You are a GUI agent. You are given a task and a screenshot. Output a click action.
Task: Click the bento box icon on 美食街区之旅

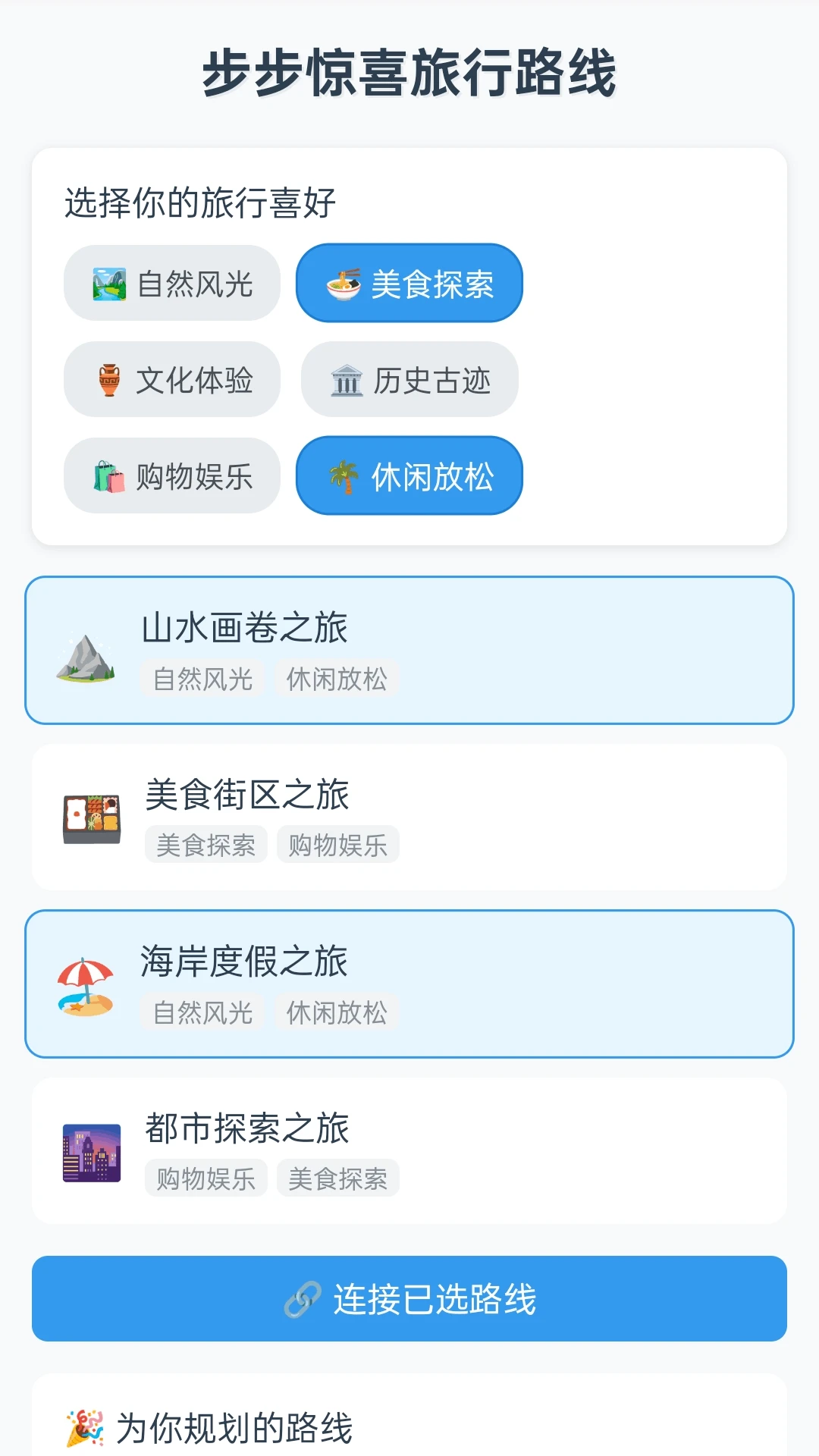coord(91,819)
